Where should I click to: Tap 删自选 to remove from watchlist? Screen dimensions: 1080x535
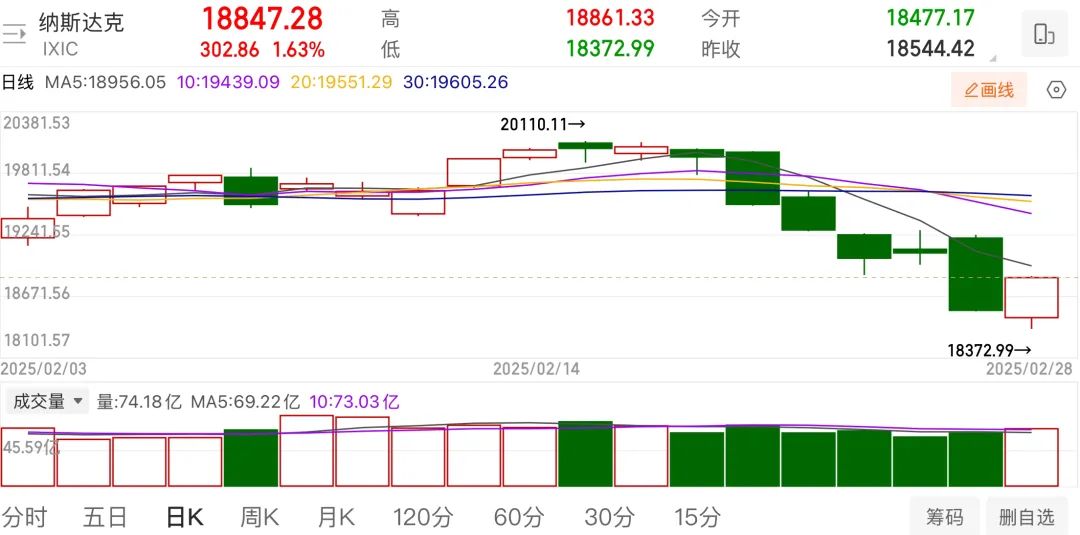1027,517
